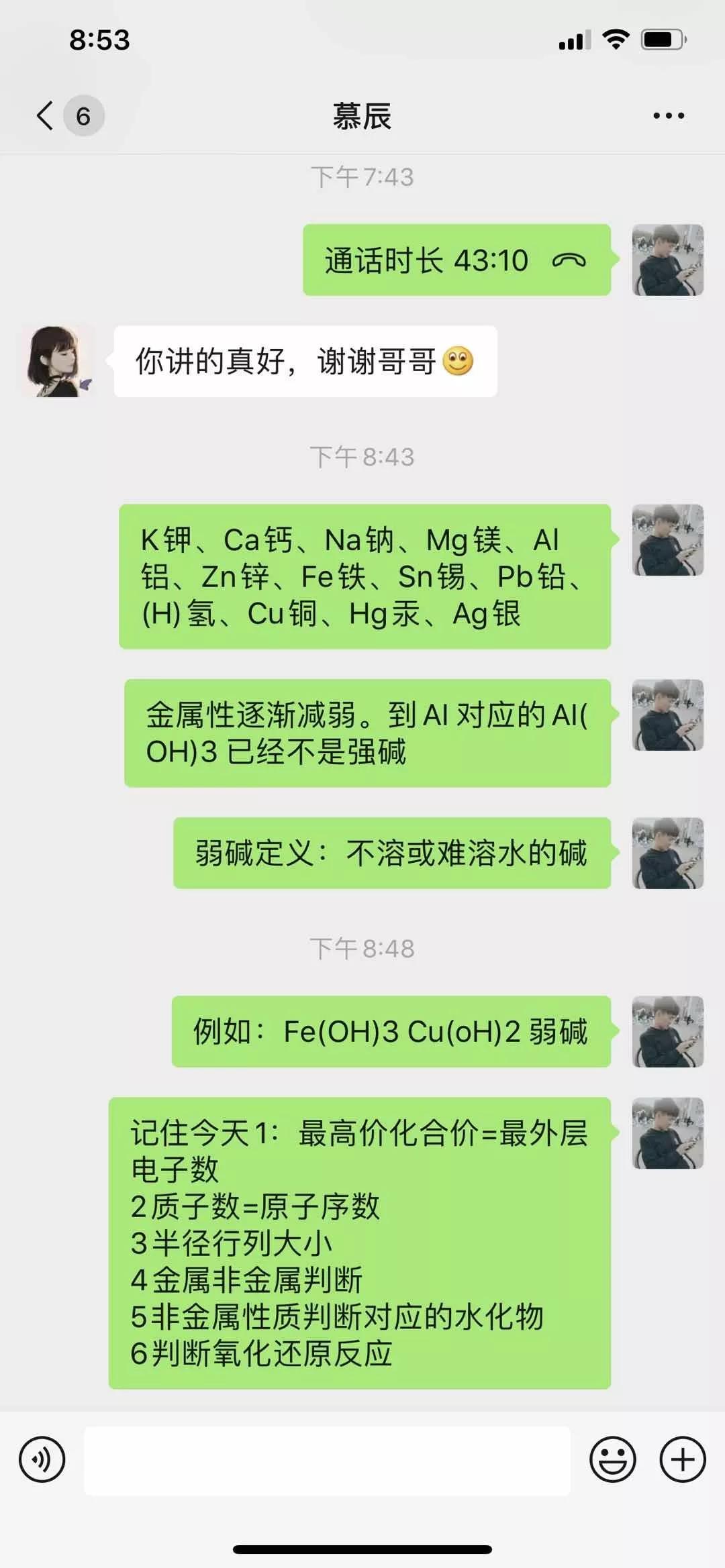Open the three-dot chat options menu

(669, 116)
